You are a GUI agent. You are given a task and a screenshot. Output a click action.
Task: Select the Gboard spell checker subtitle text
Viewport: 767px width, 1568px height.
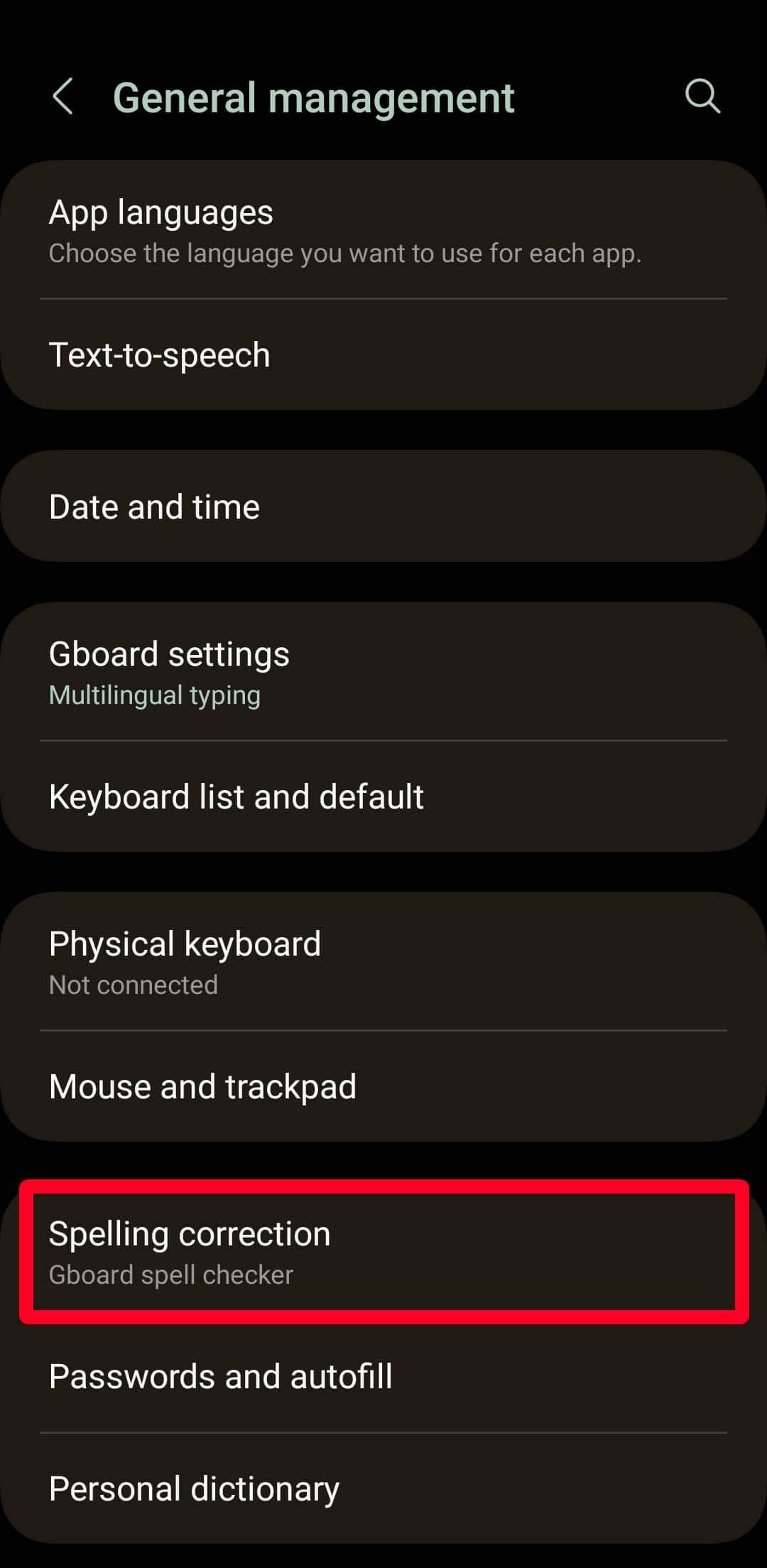tap(170, 1274)
